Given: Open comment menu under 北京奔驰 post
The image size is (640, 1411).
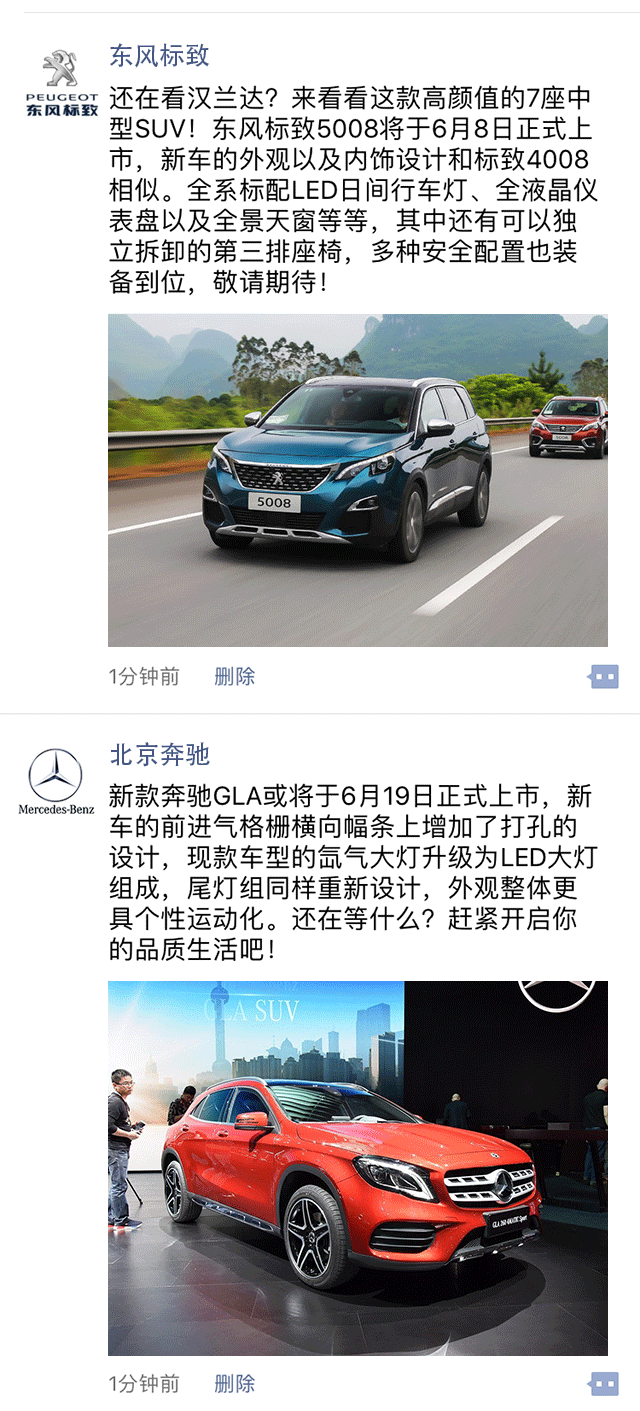Looking at the screenshot, I should point(603,1384).
